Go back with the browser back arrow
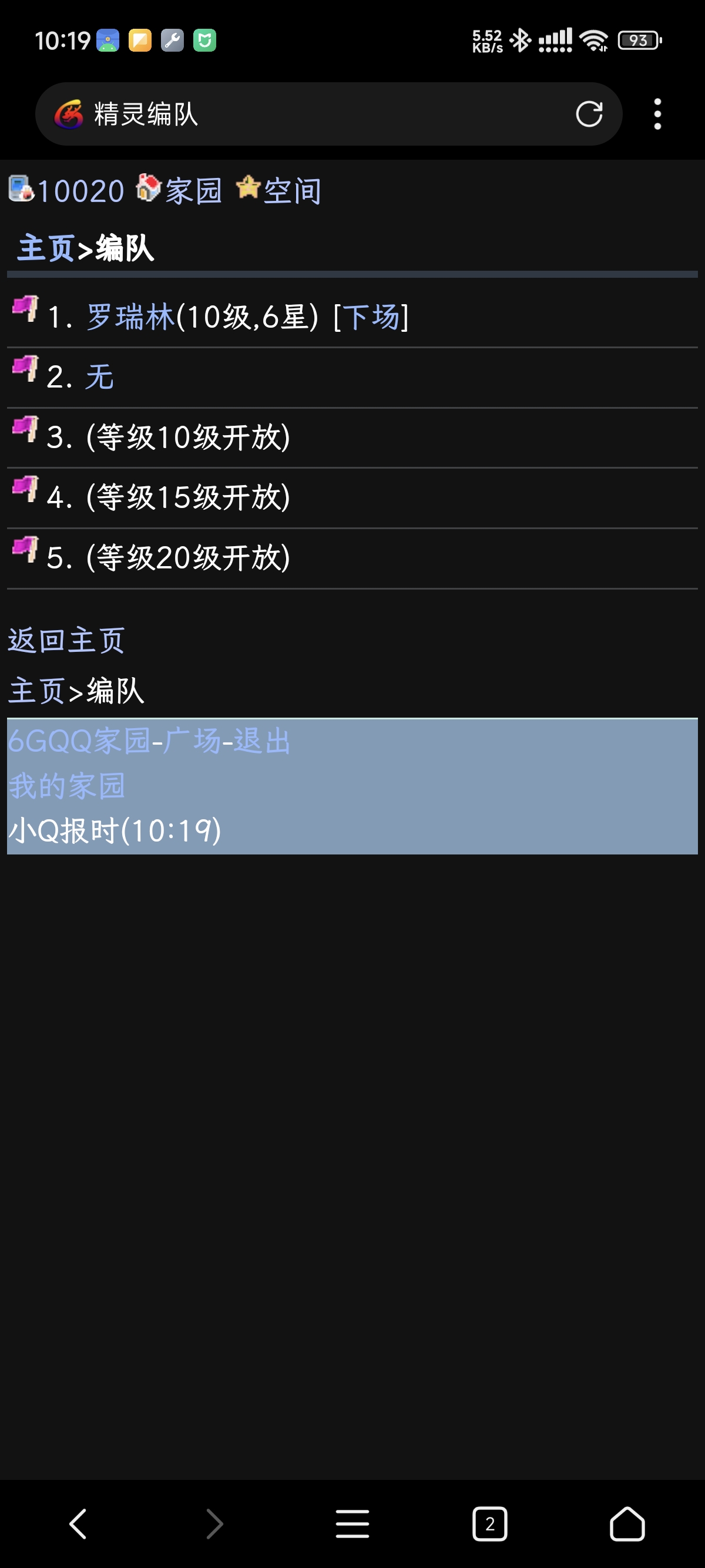 coord(78,1523)
